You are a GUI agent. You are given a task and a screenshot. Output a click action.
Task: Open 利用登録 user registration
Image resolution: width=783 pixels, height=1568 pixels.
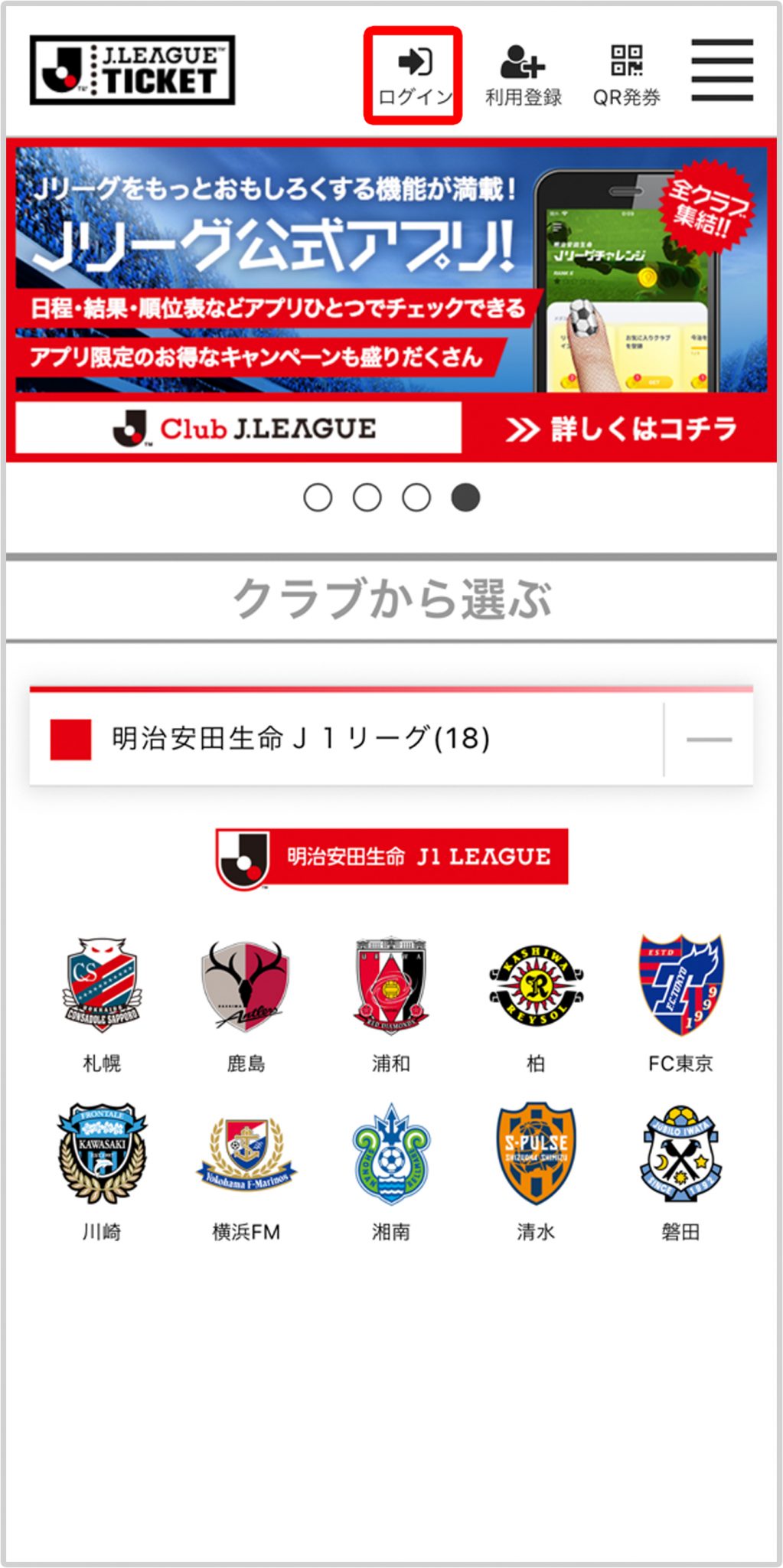coord(524,76)
